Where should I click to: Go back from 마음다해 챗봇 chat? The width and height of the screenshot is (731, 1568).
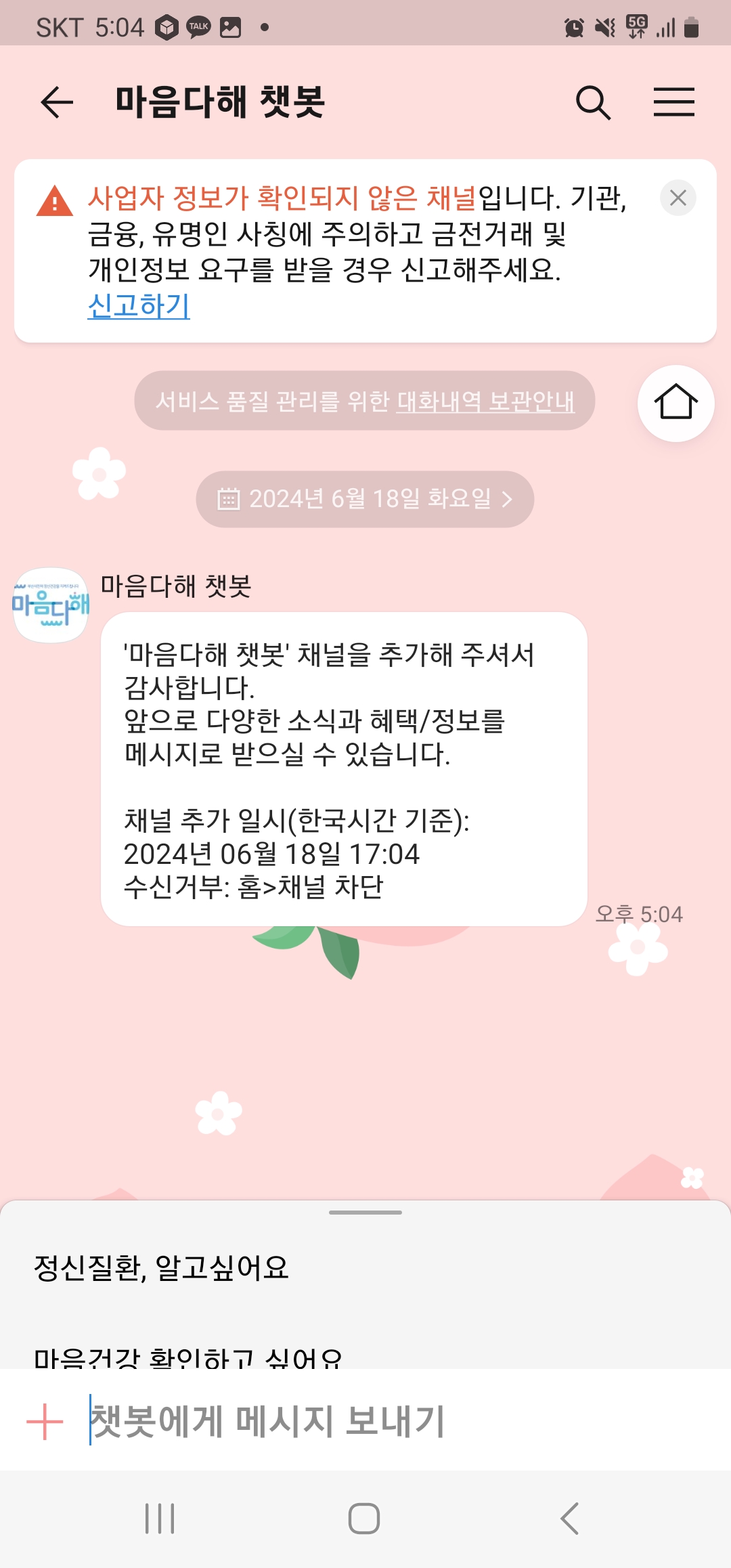pos(57,103)
